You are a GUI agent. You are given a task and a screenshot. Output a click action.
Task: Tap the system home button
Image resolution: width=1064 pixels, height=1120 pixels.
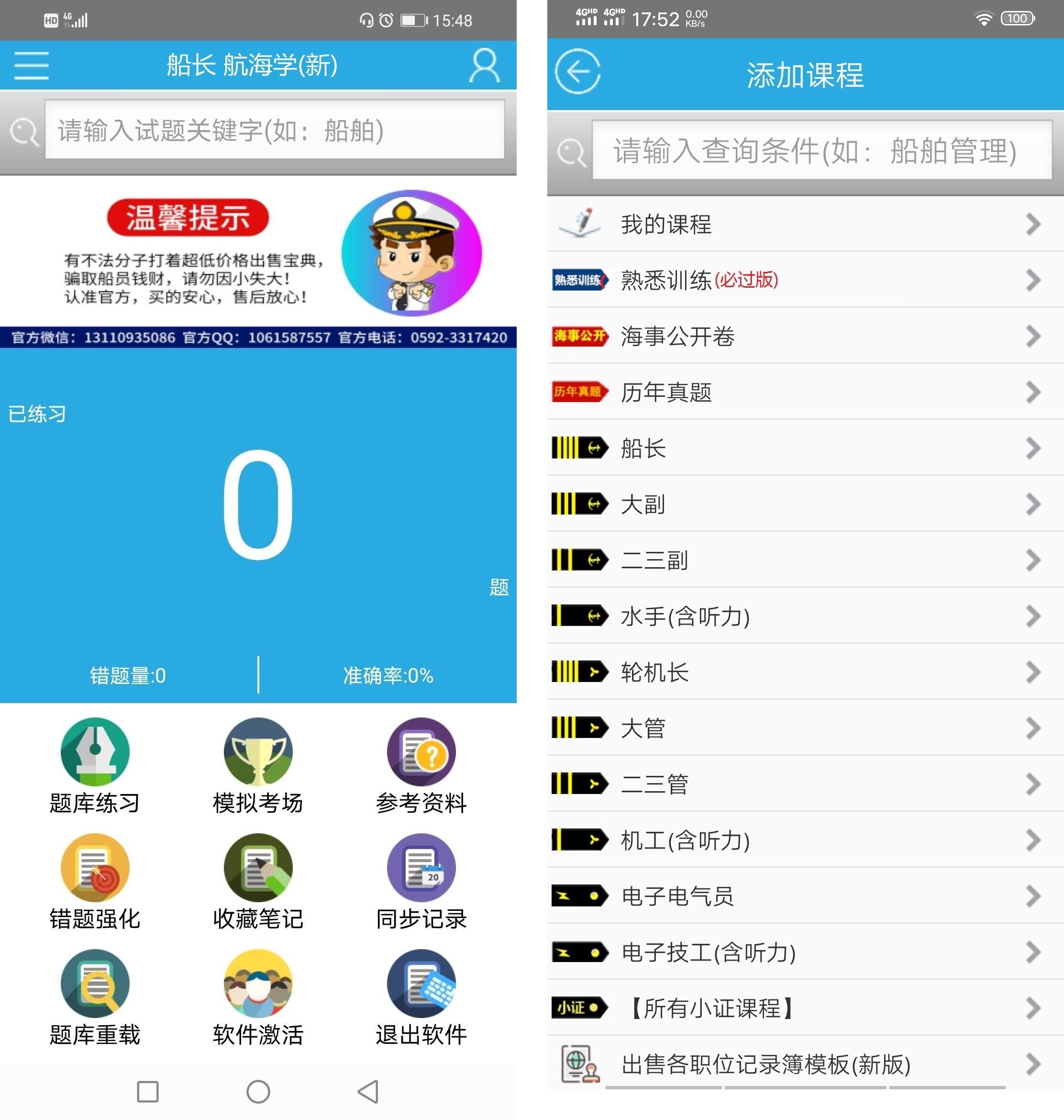click(258, 1091)
